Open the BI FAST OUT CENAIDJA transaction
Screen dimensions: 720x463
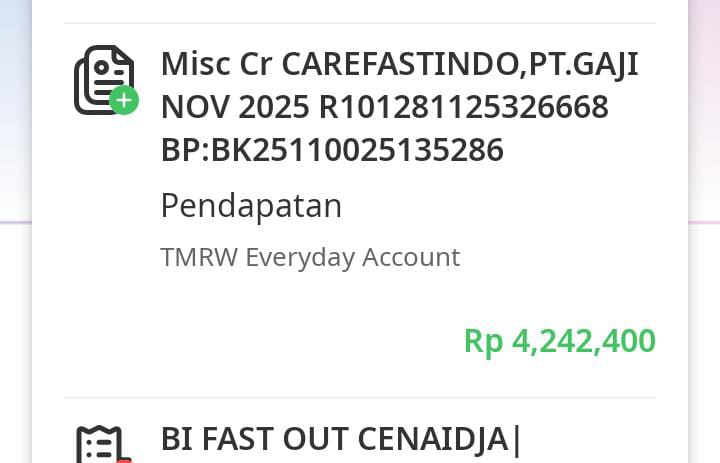pyautogui.click(x=341, y=439)
